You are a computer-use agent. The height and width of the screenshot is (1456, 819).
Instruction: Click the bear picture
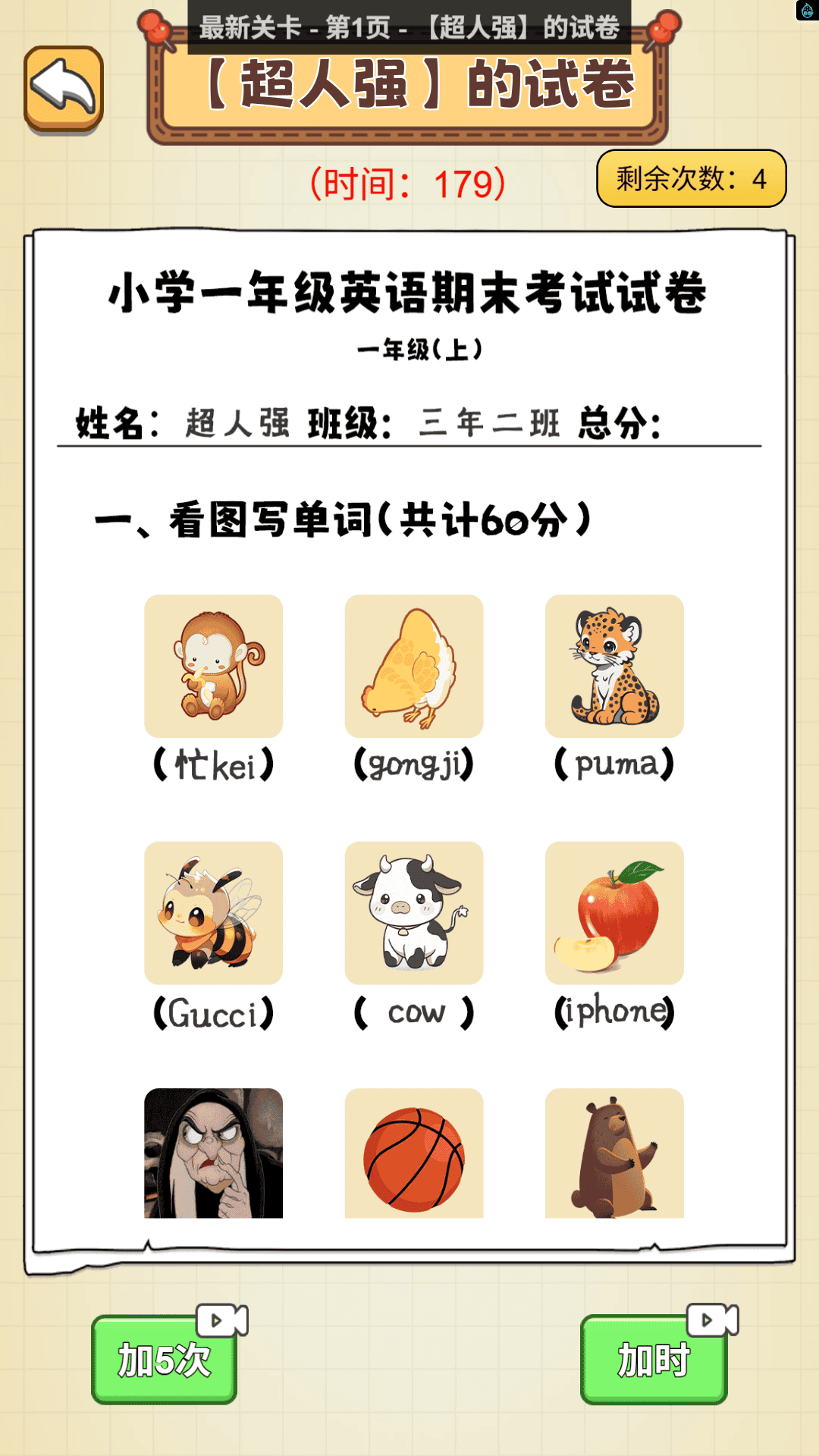pyautogui.click(x=614, y=1154)
